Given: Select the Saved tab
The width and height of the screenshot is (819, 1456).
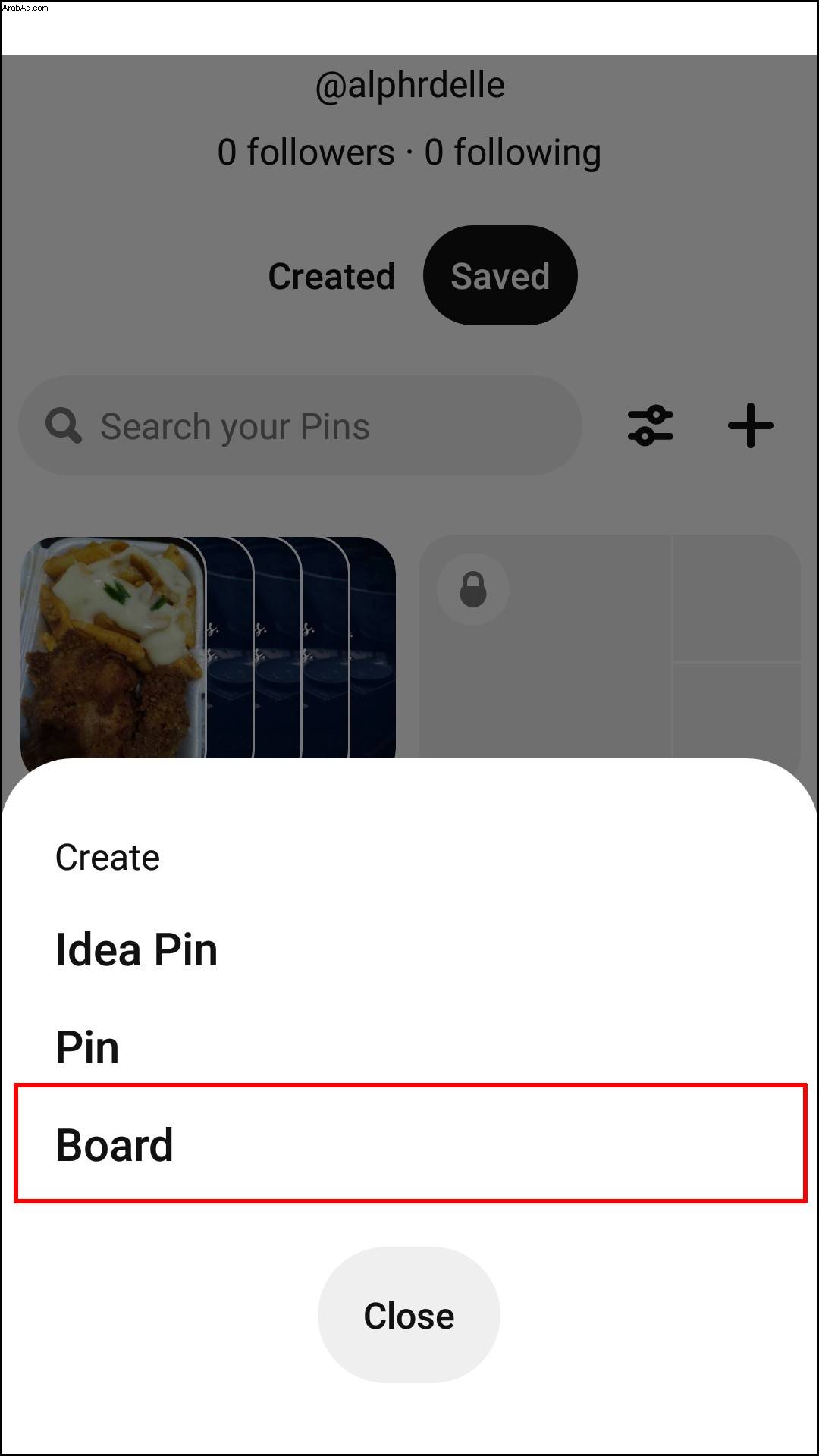Looking at the screenshot, I should point(500,276).
